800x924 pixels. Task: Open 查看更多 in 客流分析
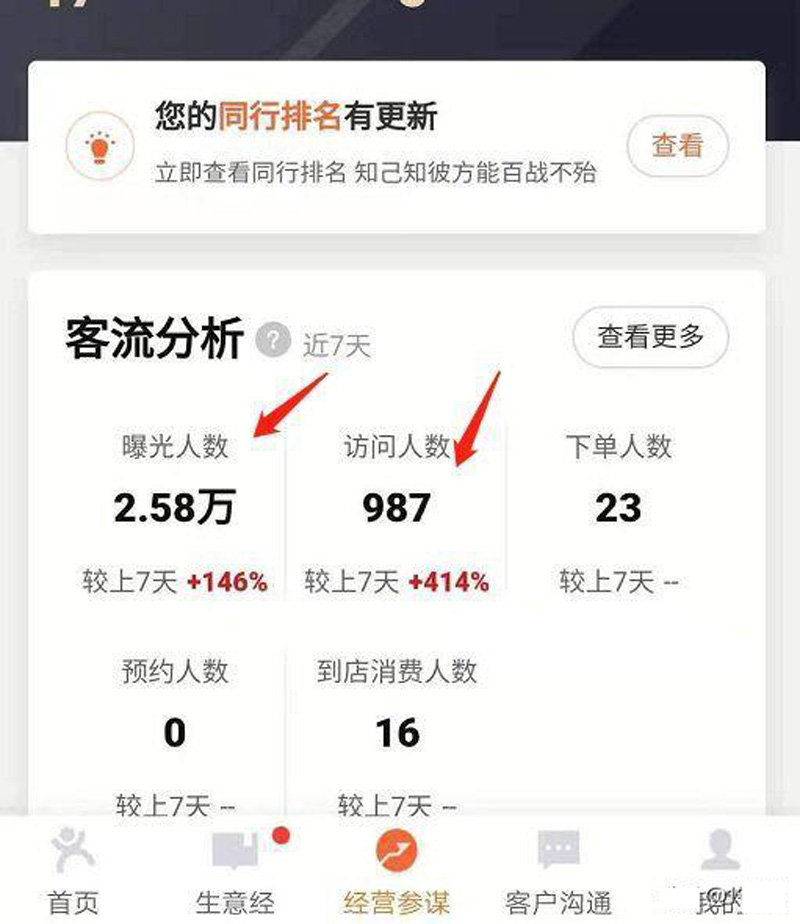[x=650, y=337]
